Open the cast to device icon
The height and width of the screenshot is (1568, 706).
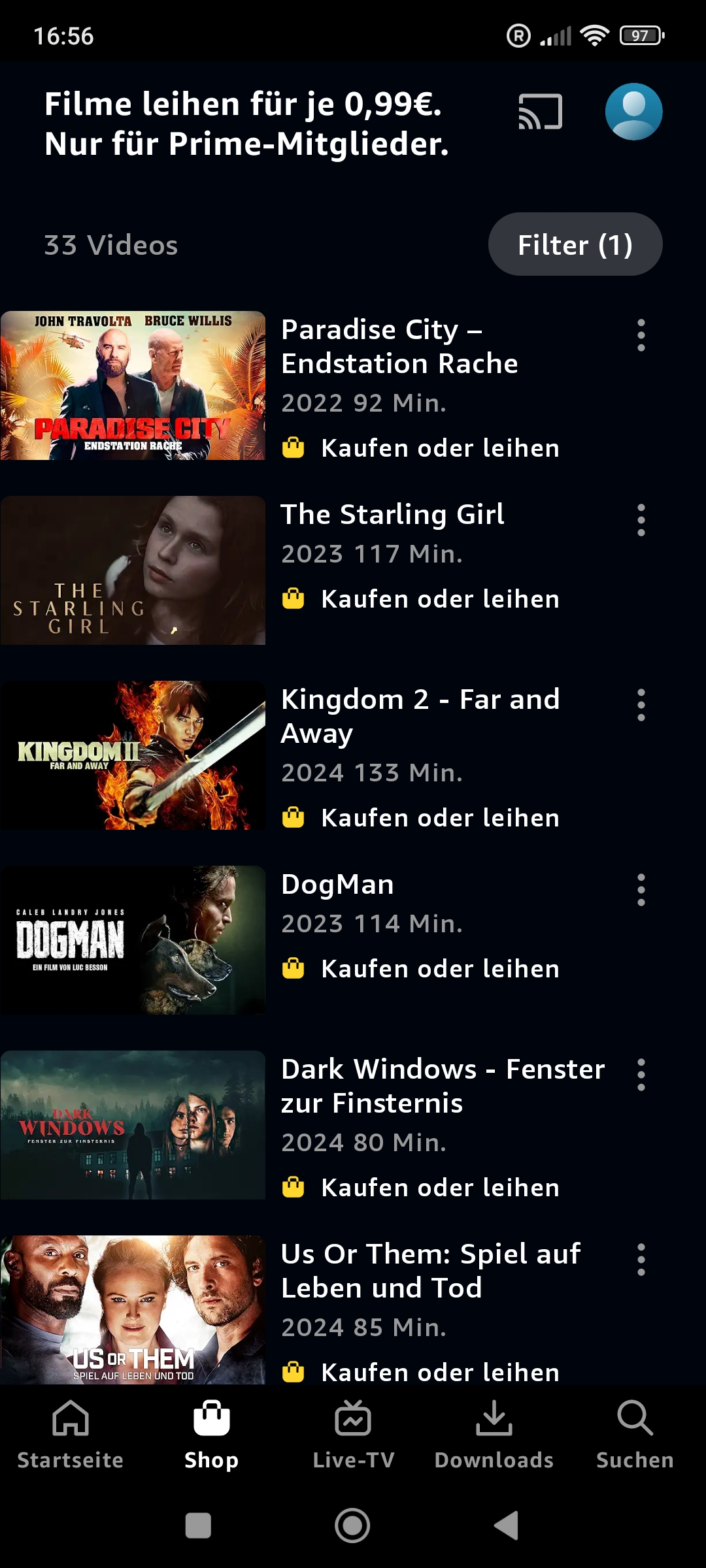click(x=540, y=112)
